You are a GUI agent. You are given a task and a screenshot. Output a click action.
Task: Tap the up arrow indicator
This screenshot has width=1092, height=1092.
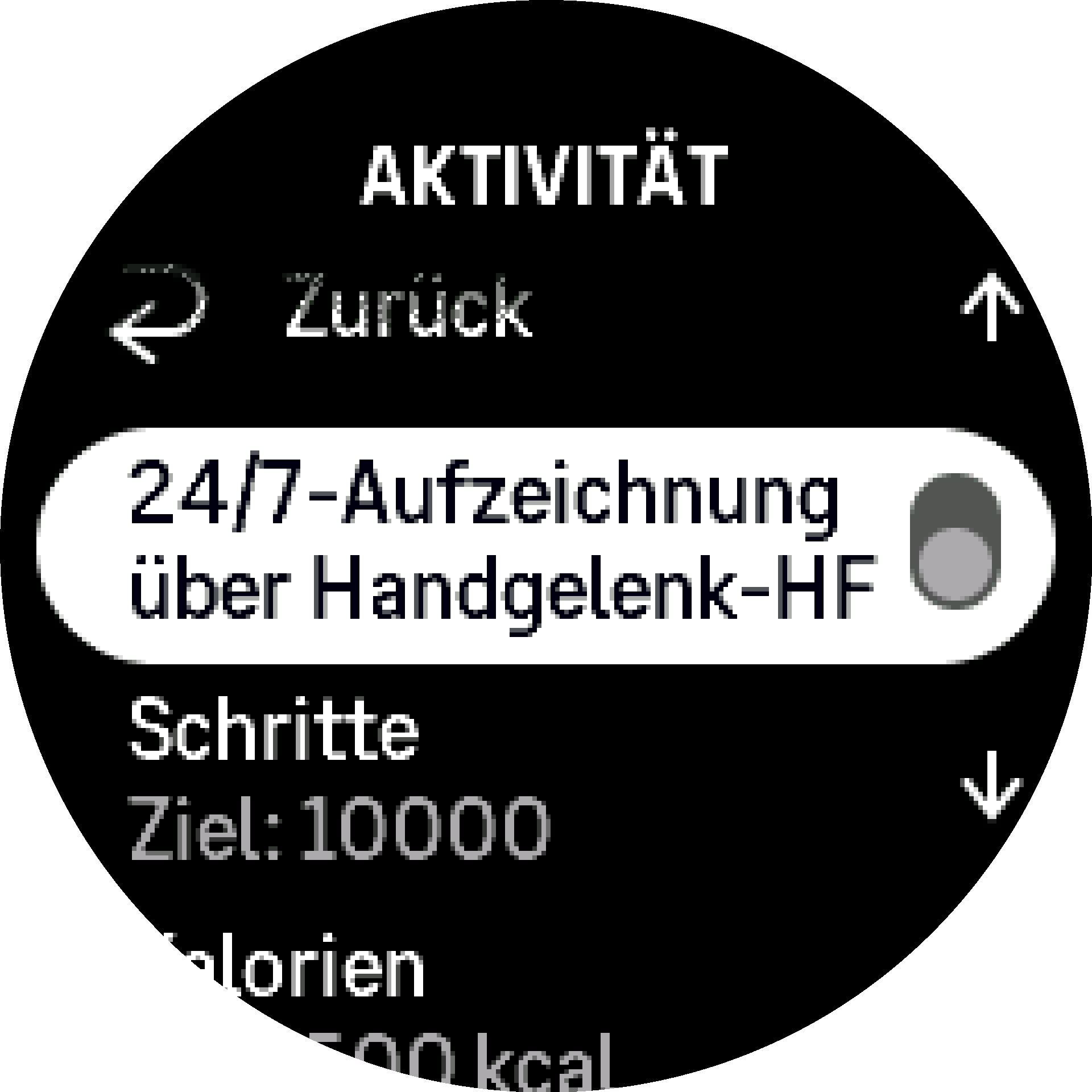tap(991, 307)
